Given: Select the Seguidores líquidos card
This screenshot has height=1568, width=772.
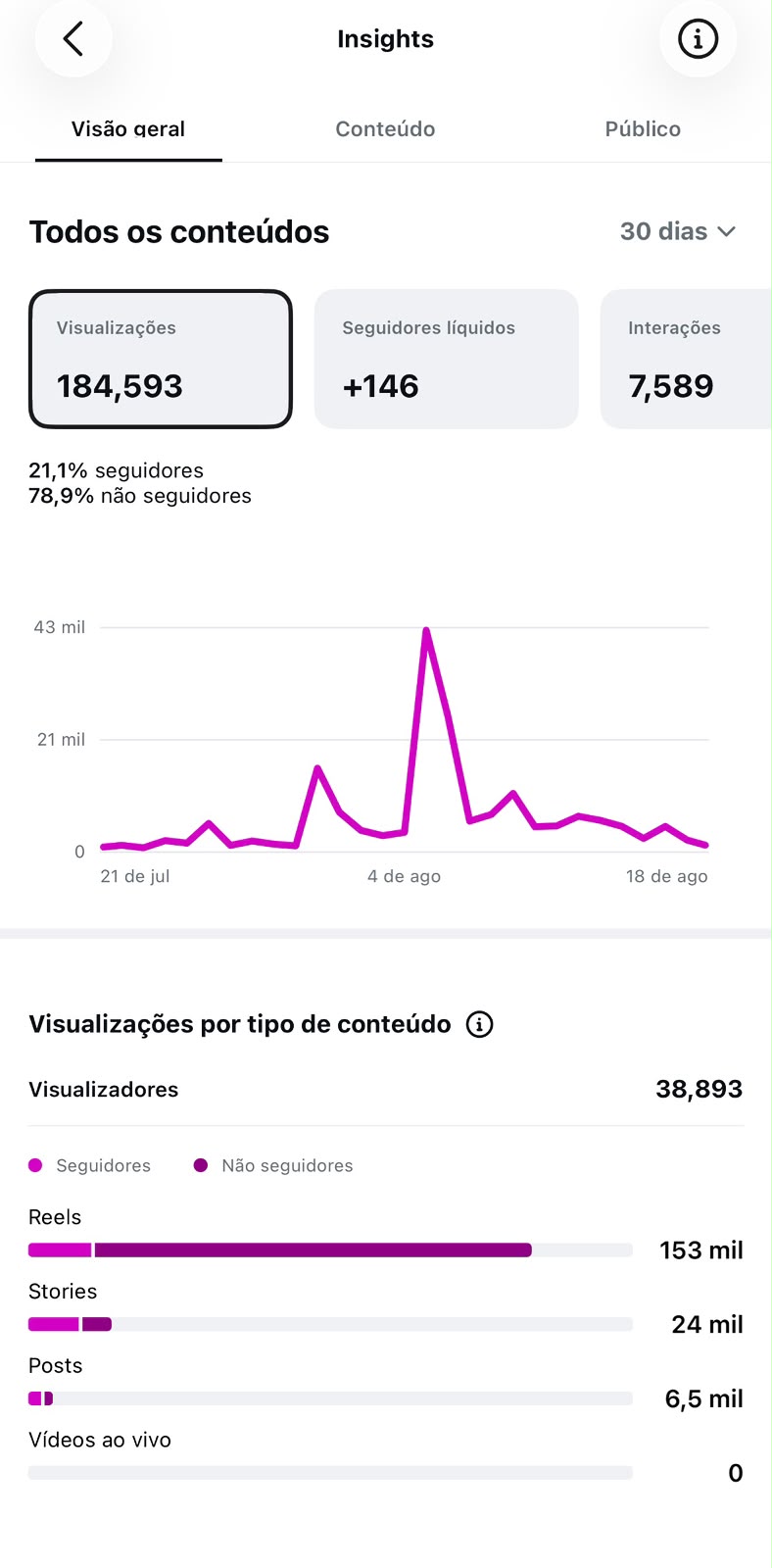Looking at the screenshot, I should coord(447,359).
